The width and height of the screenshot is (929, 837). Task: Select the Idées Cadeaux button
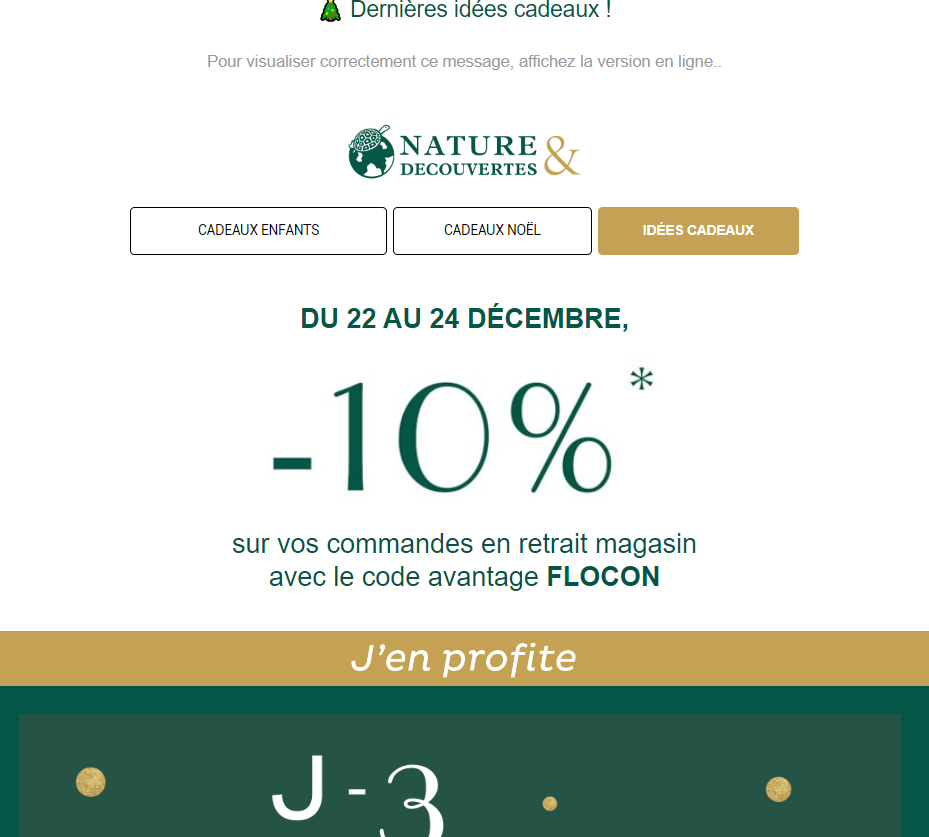pos(698,231)
